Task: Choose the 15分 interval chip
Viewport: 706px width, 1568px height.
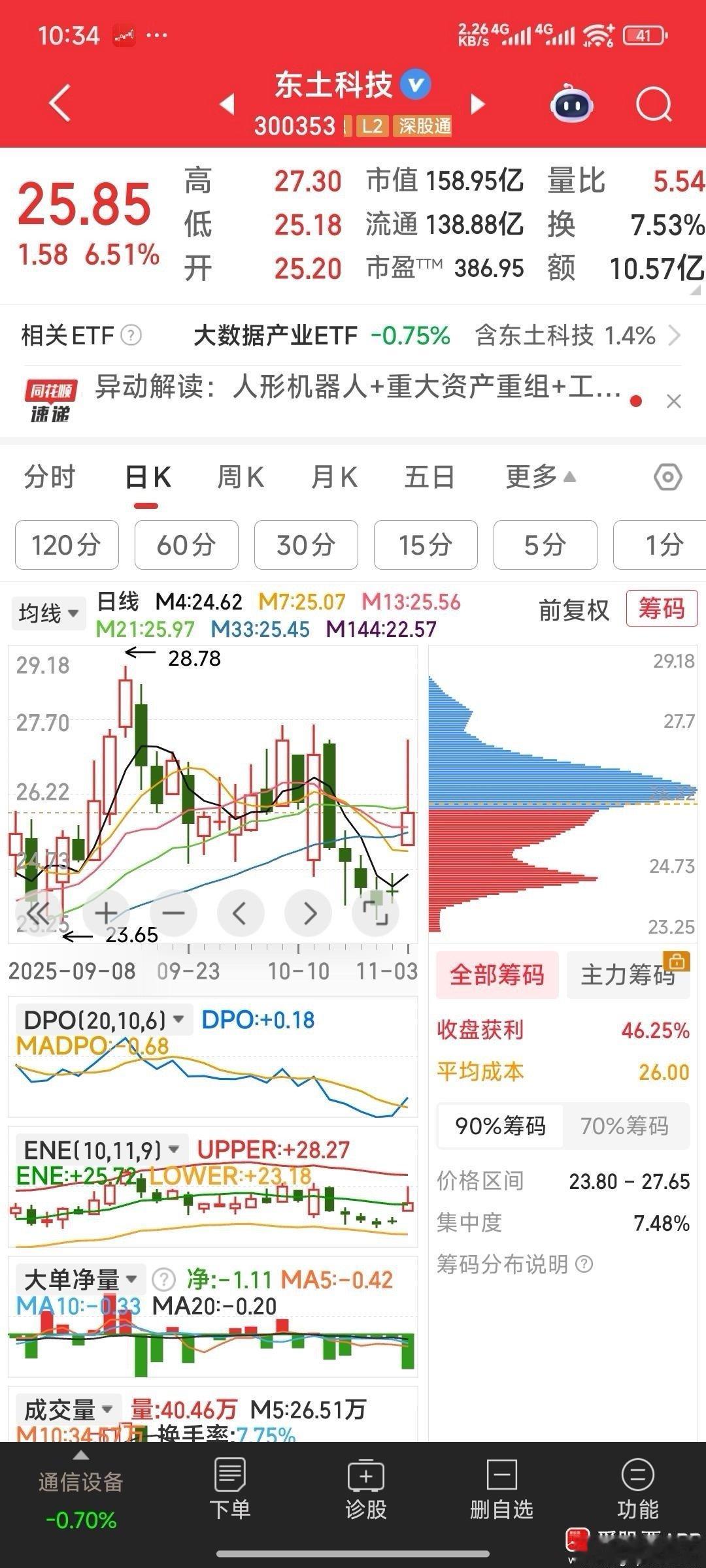Action: coord(426,545)
